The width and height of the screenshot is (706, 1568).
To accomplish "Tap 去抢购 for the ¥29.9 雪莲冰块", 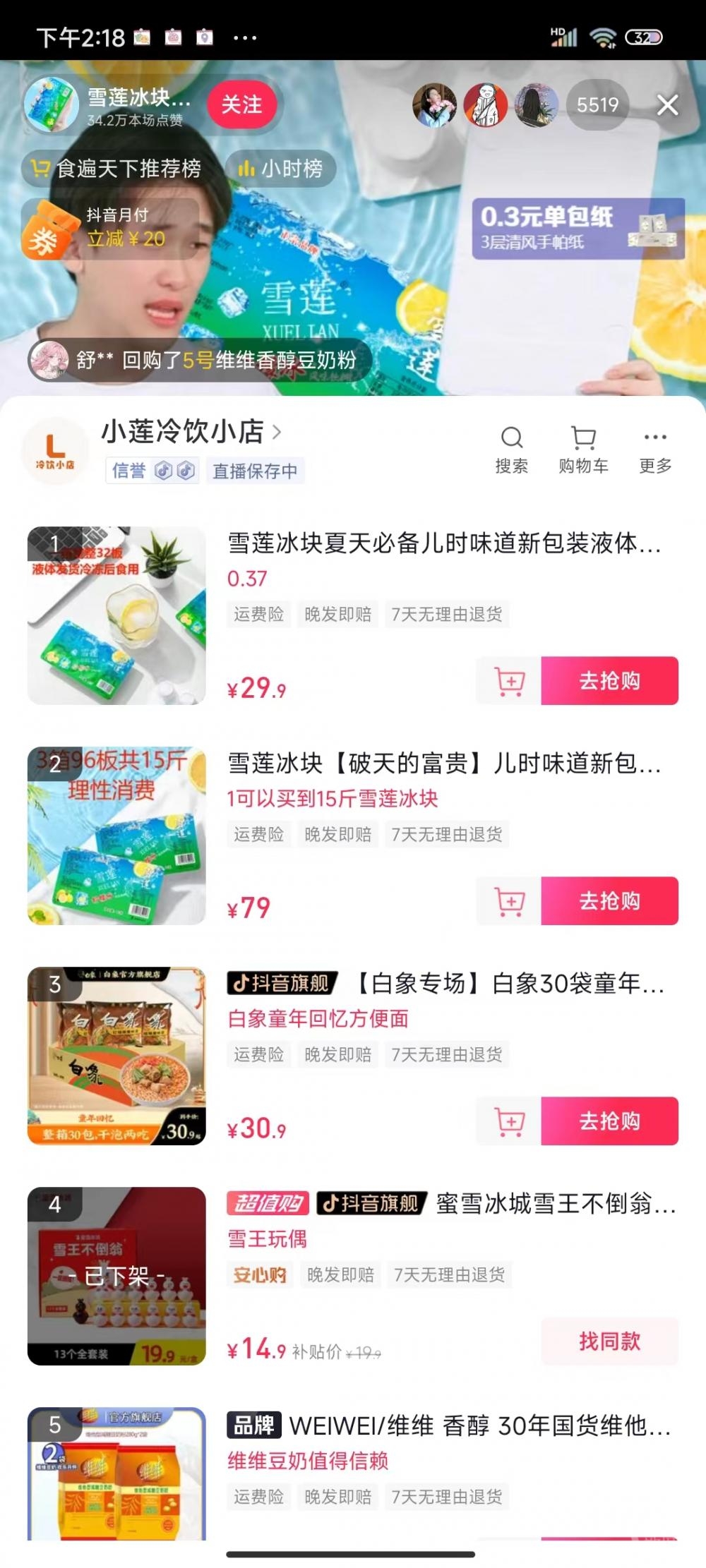I will click(609, 681).
